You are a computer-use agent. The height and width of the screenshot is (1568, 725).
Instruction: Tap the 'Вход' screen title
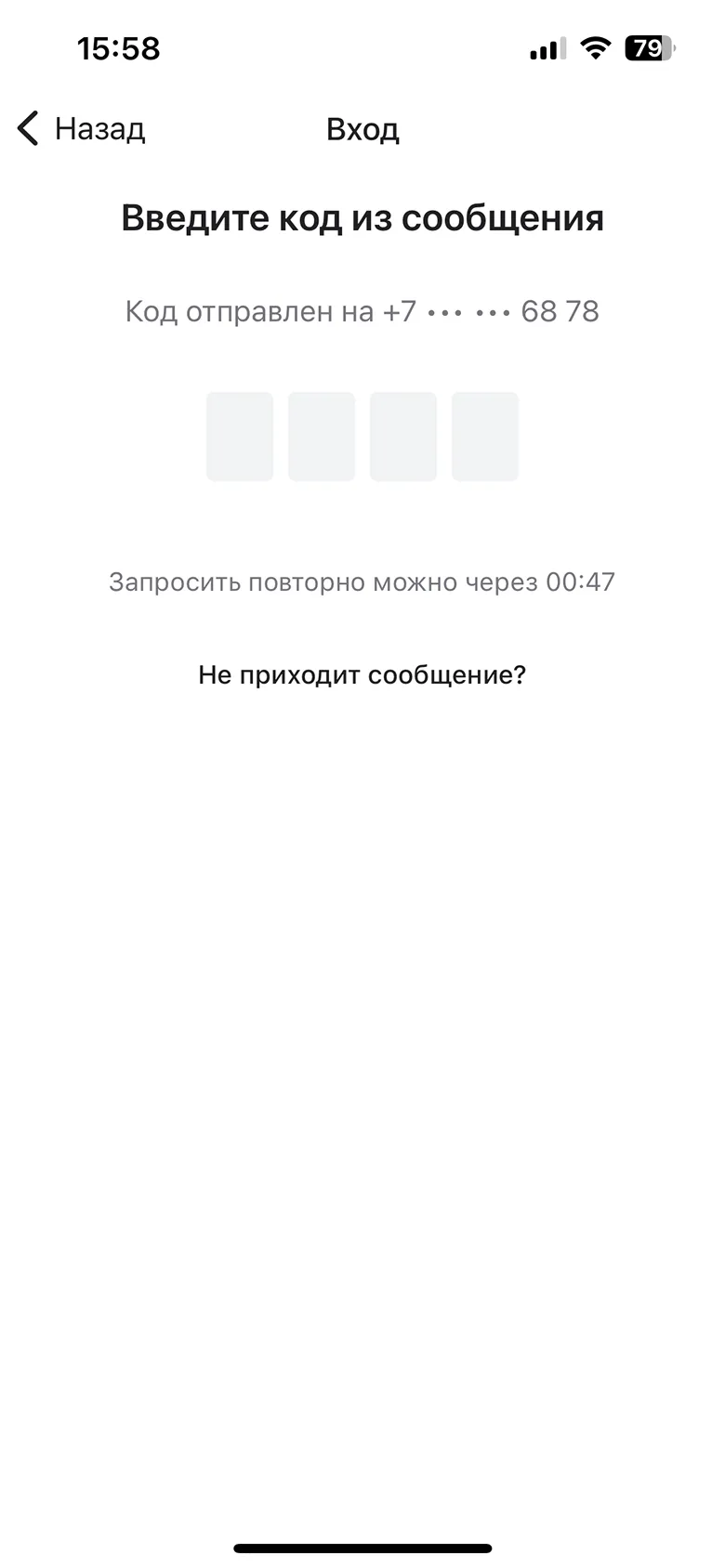[362, 128]
